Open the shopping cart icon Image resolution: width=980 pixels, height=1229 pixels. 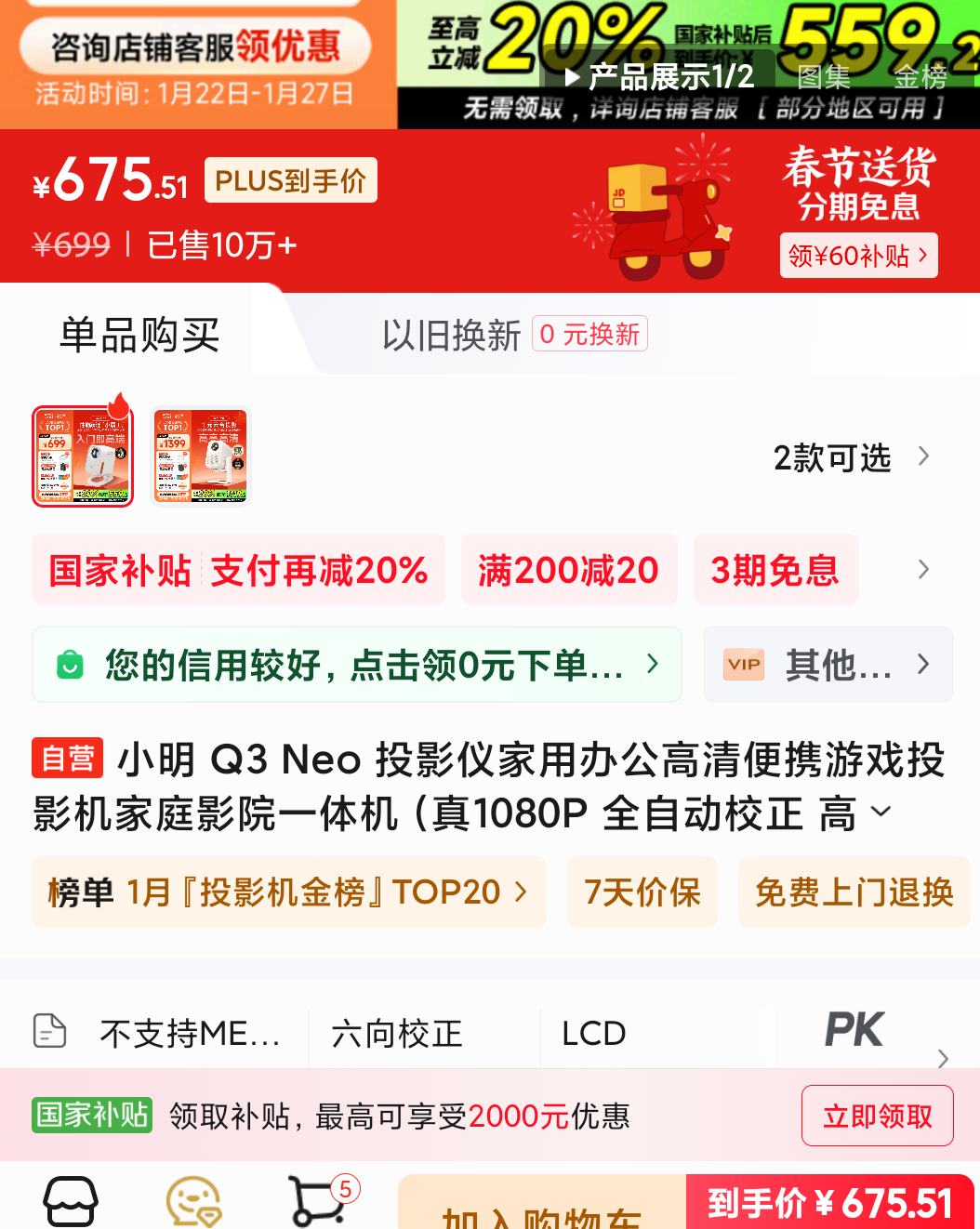316,1200
